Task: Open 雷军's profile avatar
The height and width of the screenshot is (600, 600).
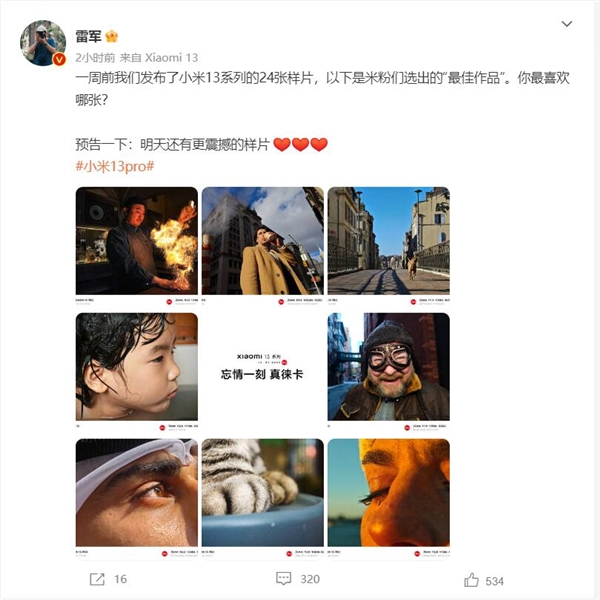Action: pos(43,42)
